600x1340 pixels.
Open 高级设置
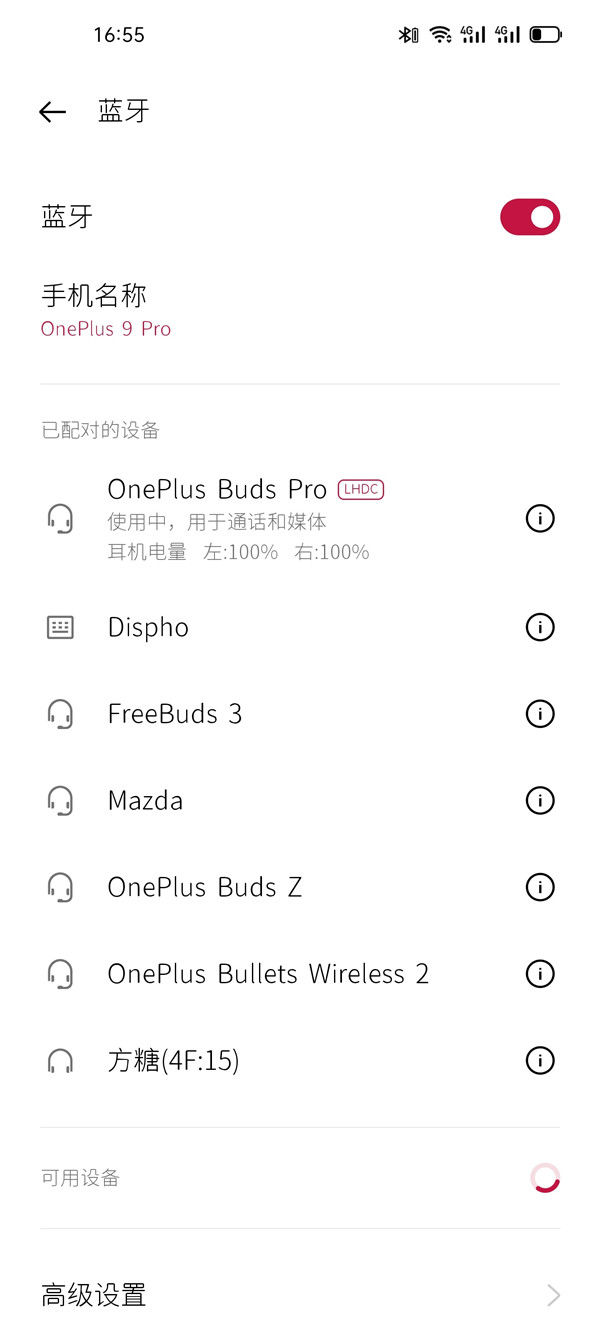pos(300,1295)
